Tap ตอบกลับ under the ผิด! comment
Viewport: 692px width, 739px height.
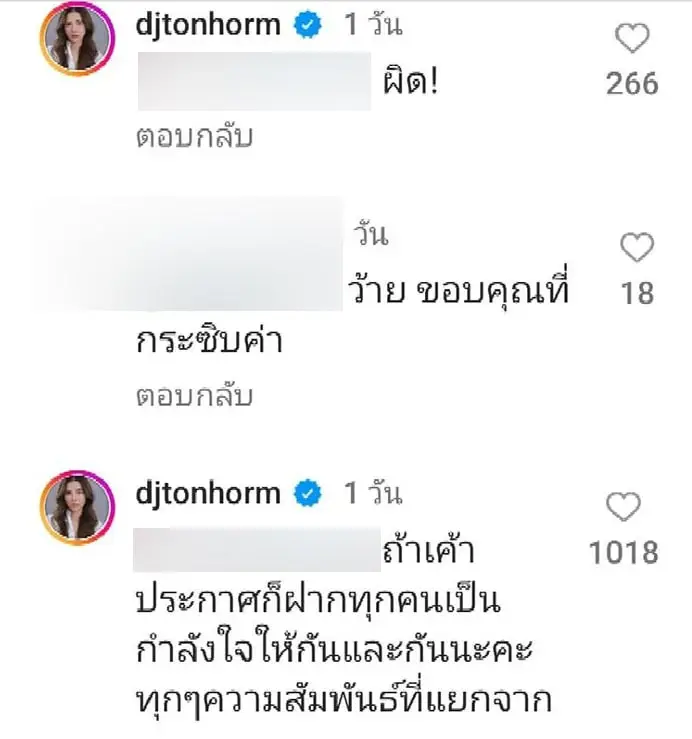194,138
